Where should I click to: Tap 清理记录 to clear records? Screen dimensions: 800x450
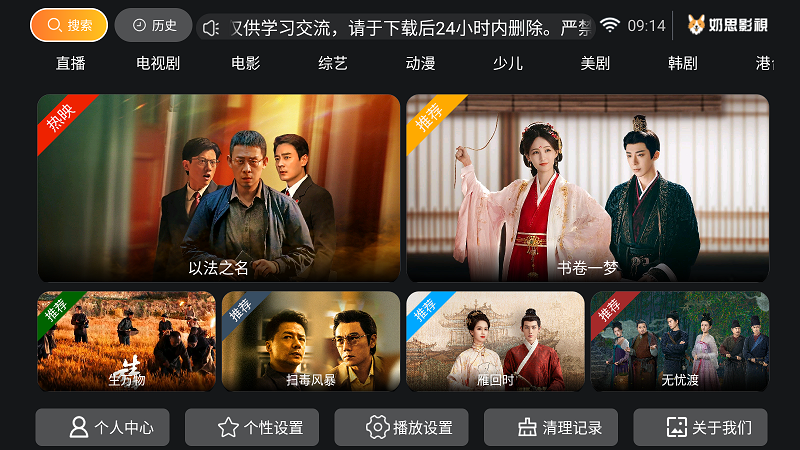pos(551,427)
